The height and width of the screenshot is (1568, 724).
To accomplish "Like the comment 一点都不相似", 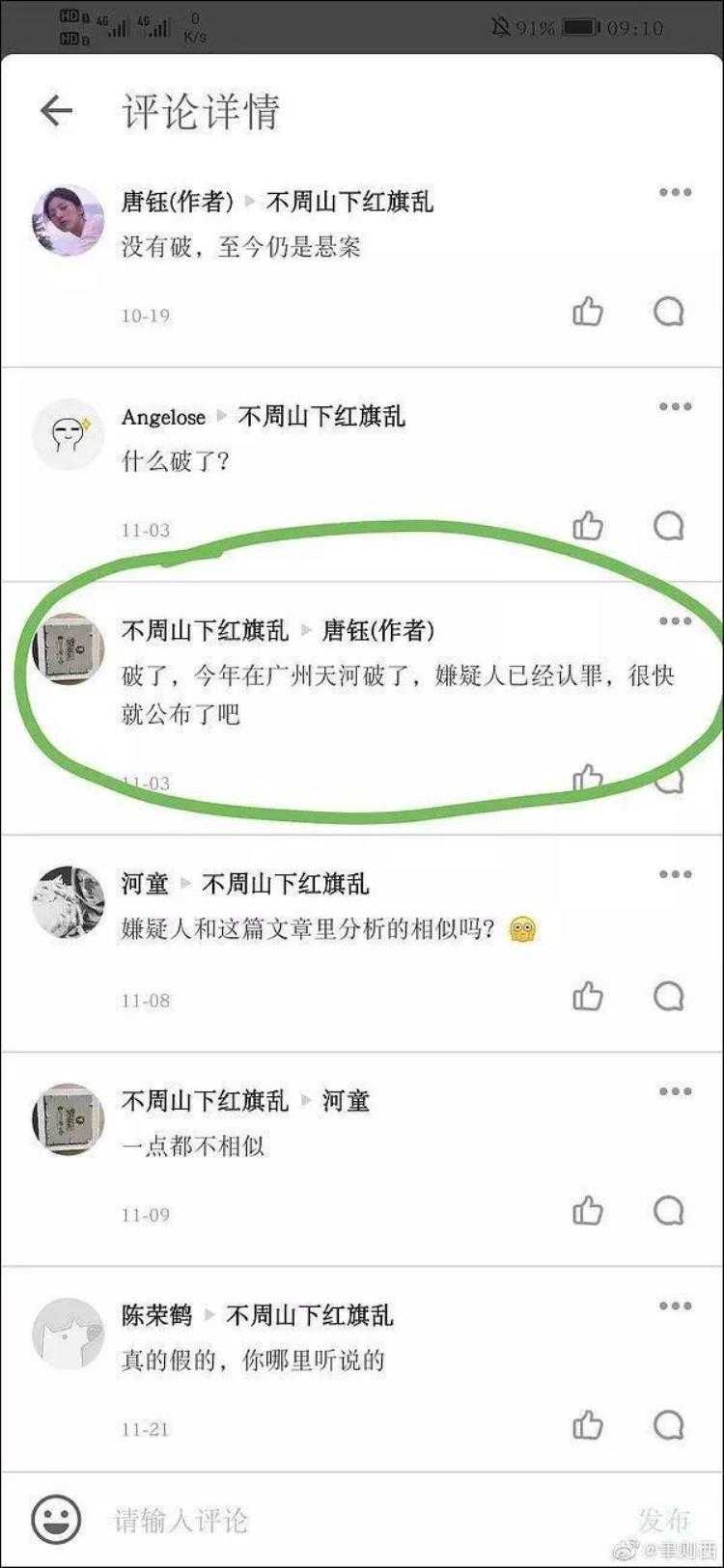I will click(588, 1210).
